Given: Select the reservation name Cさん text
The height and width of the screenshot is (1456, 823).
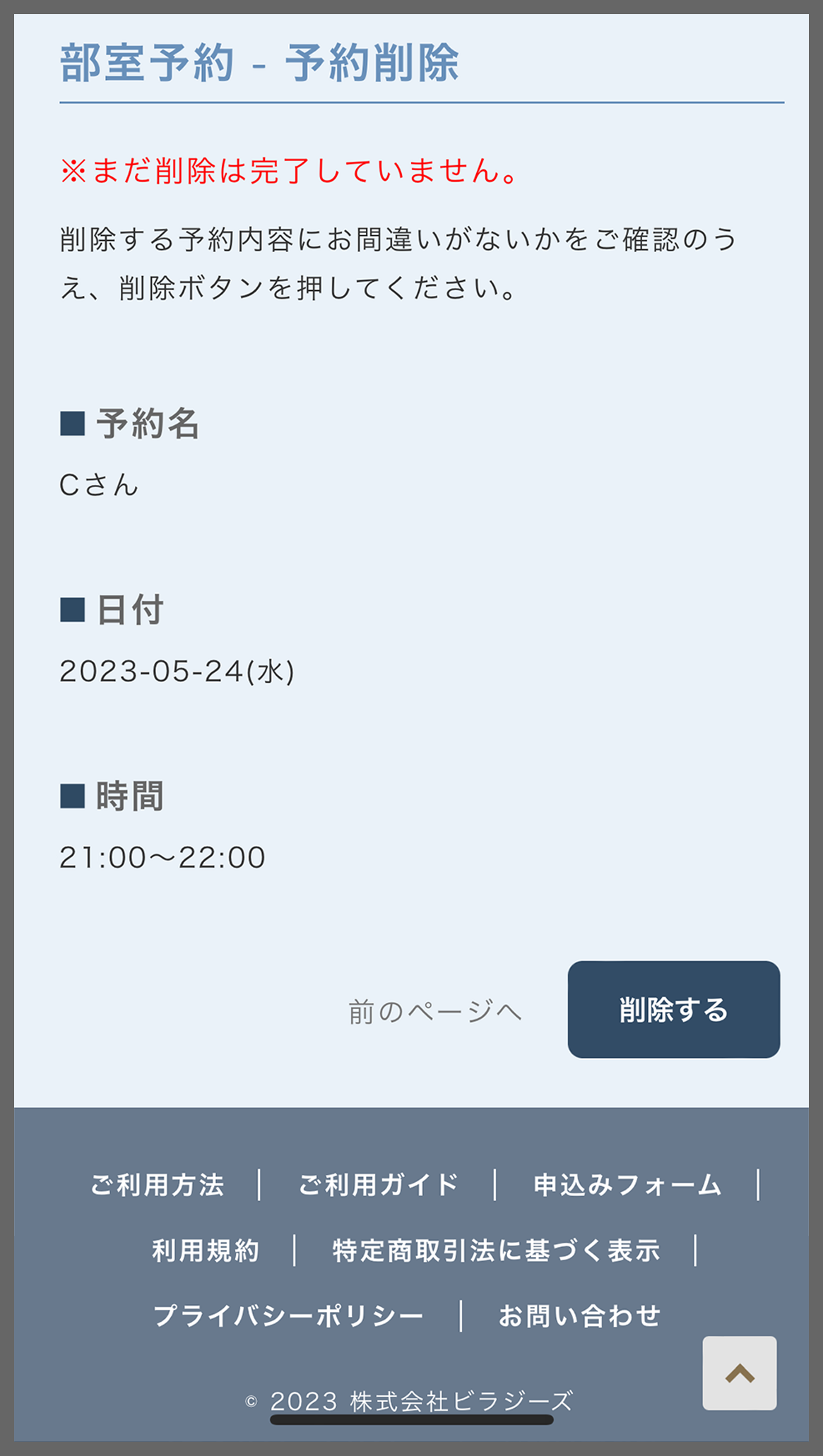Looking at the screenshot, I should pos(98,484).
